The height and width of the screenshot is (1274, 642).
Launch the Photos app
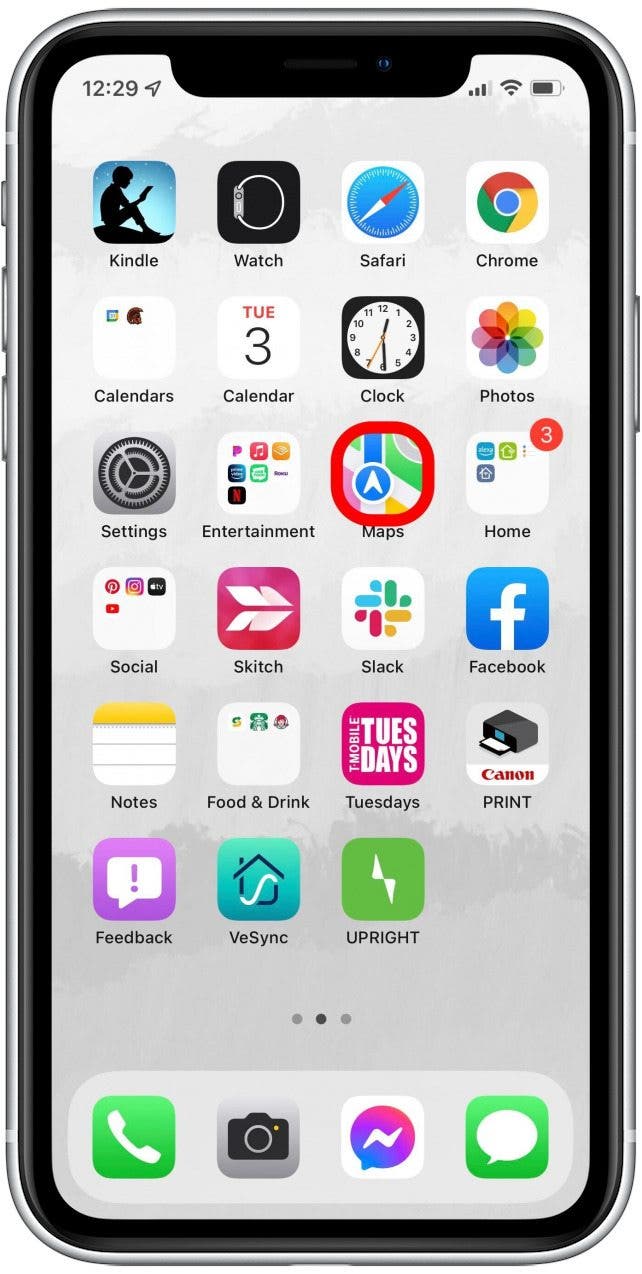(507, 338)
